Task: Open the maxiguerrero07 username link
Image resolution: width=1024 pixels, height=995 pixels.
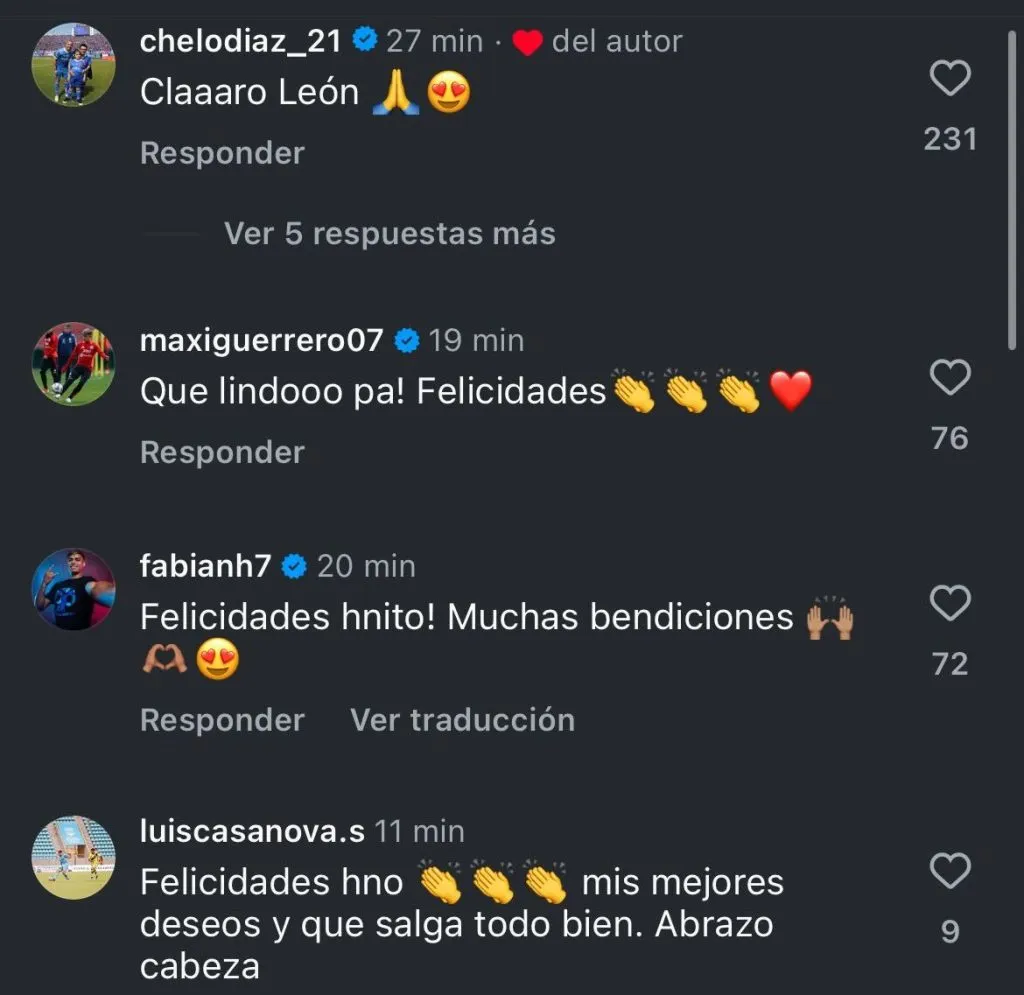Action: 261,340
